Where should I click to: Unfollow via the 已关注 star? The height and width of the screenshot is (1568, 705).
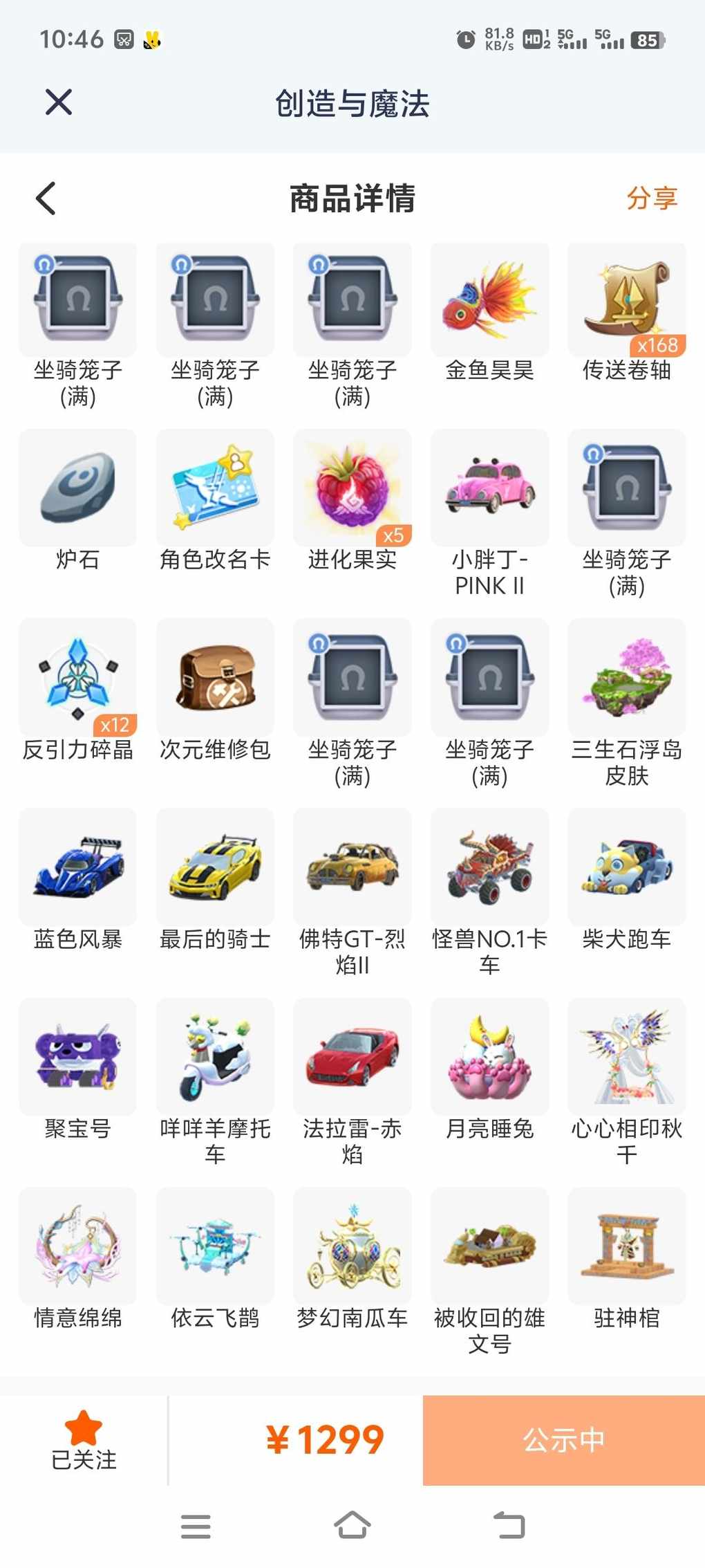(84, 1440)
